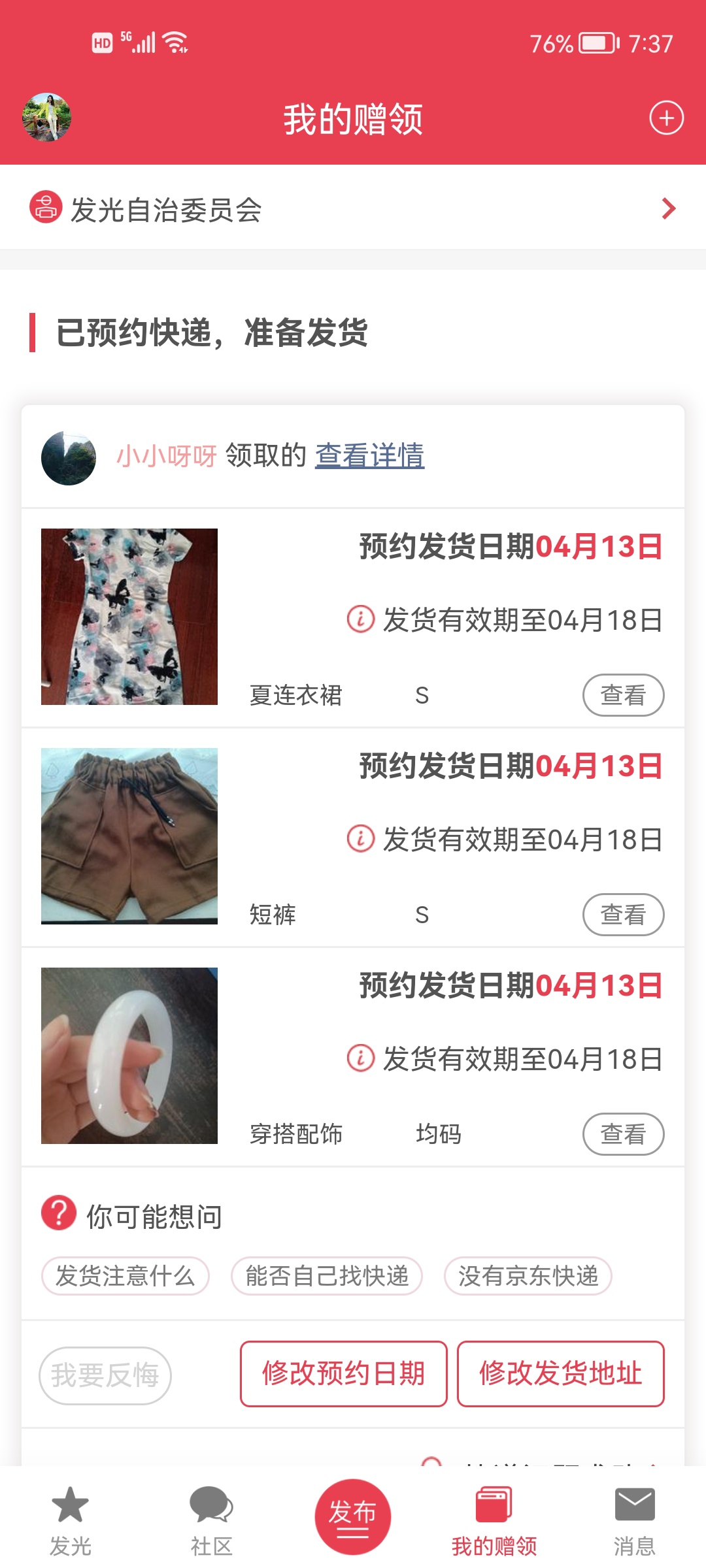
Task: Open the brown shorts photo
Action: point(129,836)
